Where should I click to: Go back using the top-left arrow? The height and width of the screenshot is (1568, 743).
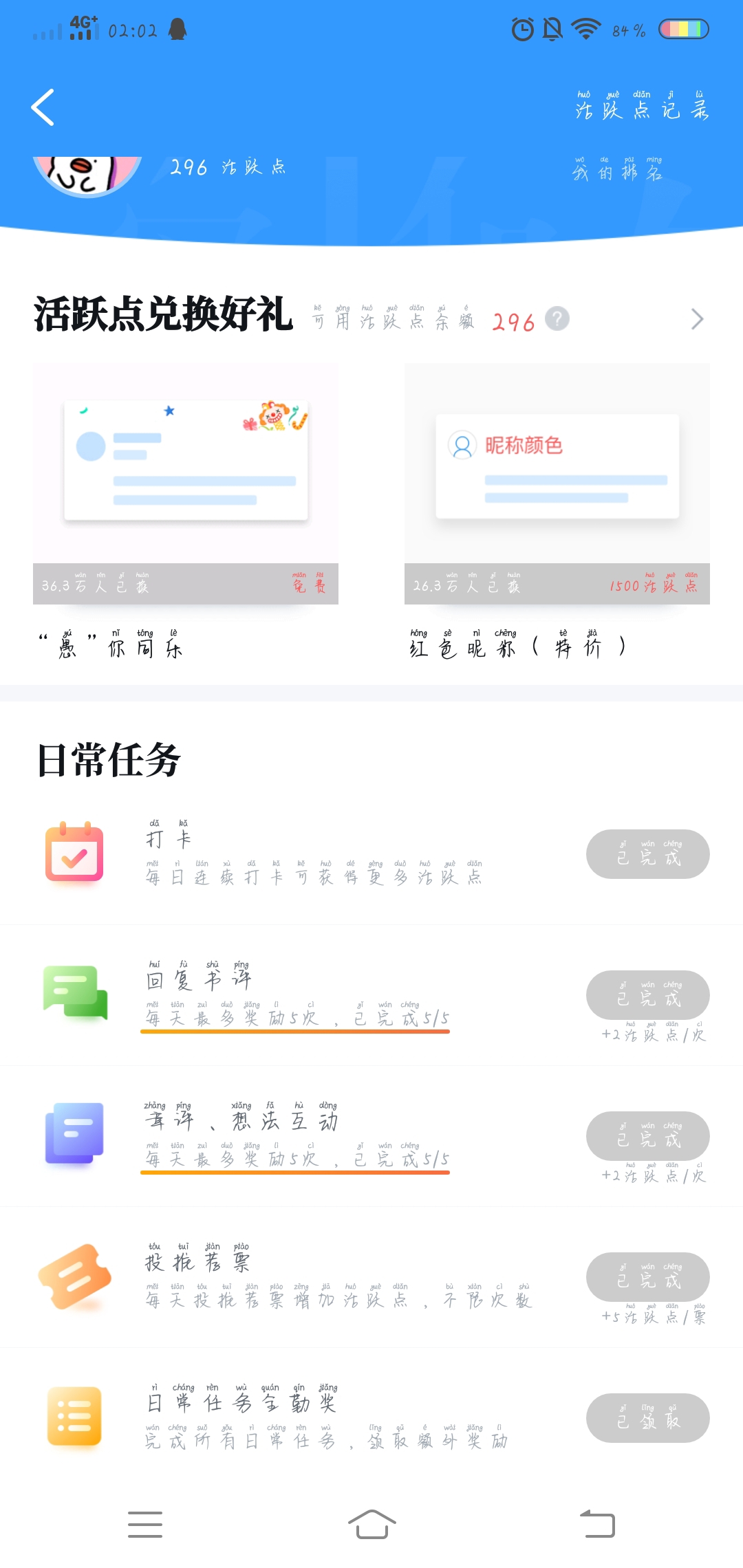click(x=43, y=107)
